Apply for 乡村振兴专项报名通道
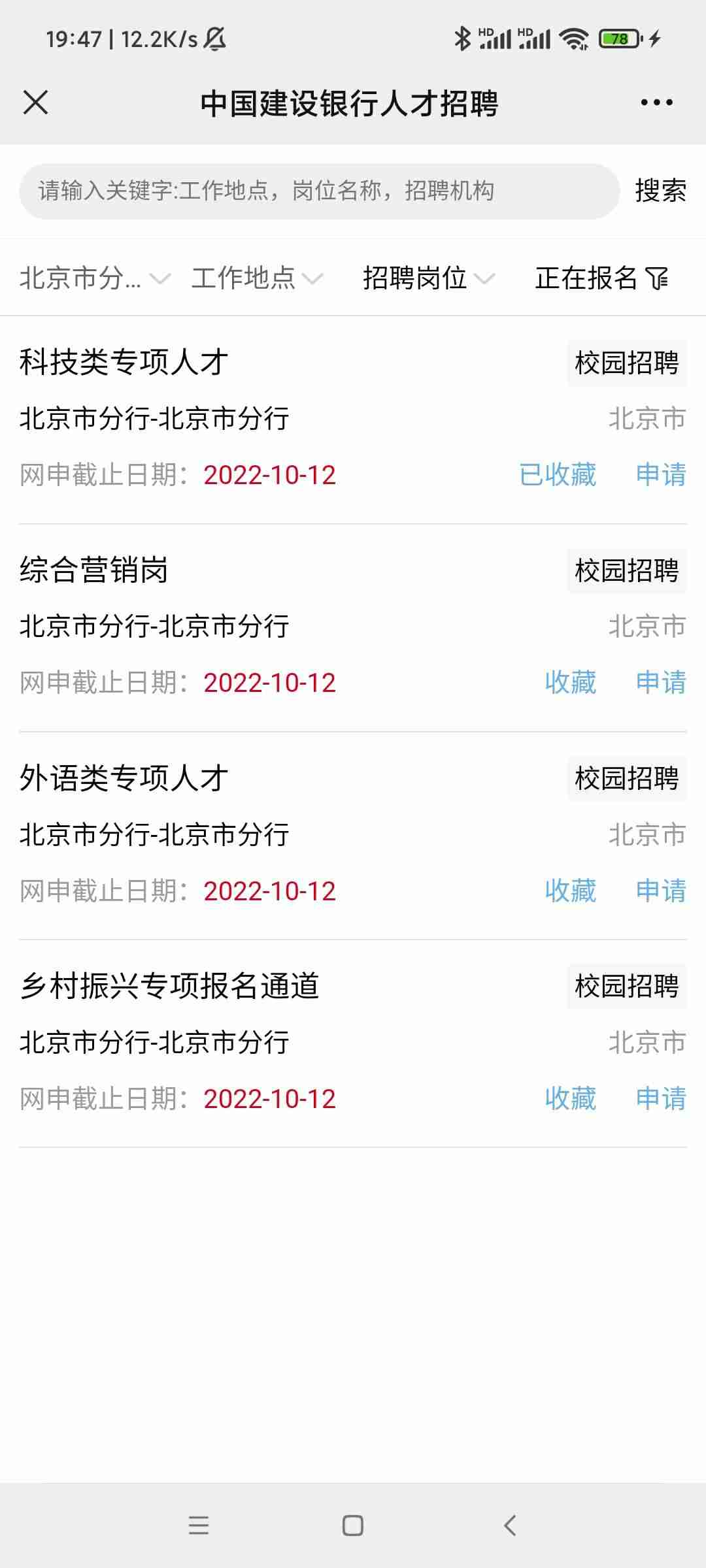706x1568 pixels. pyautogui.click(x=661, y=1099)
